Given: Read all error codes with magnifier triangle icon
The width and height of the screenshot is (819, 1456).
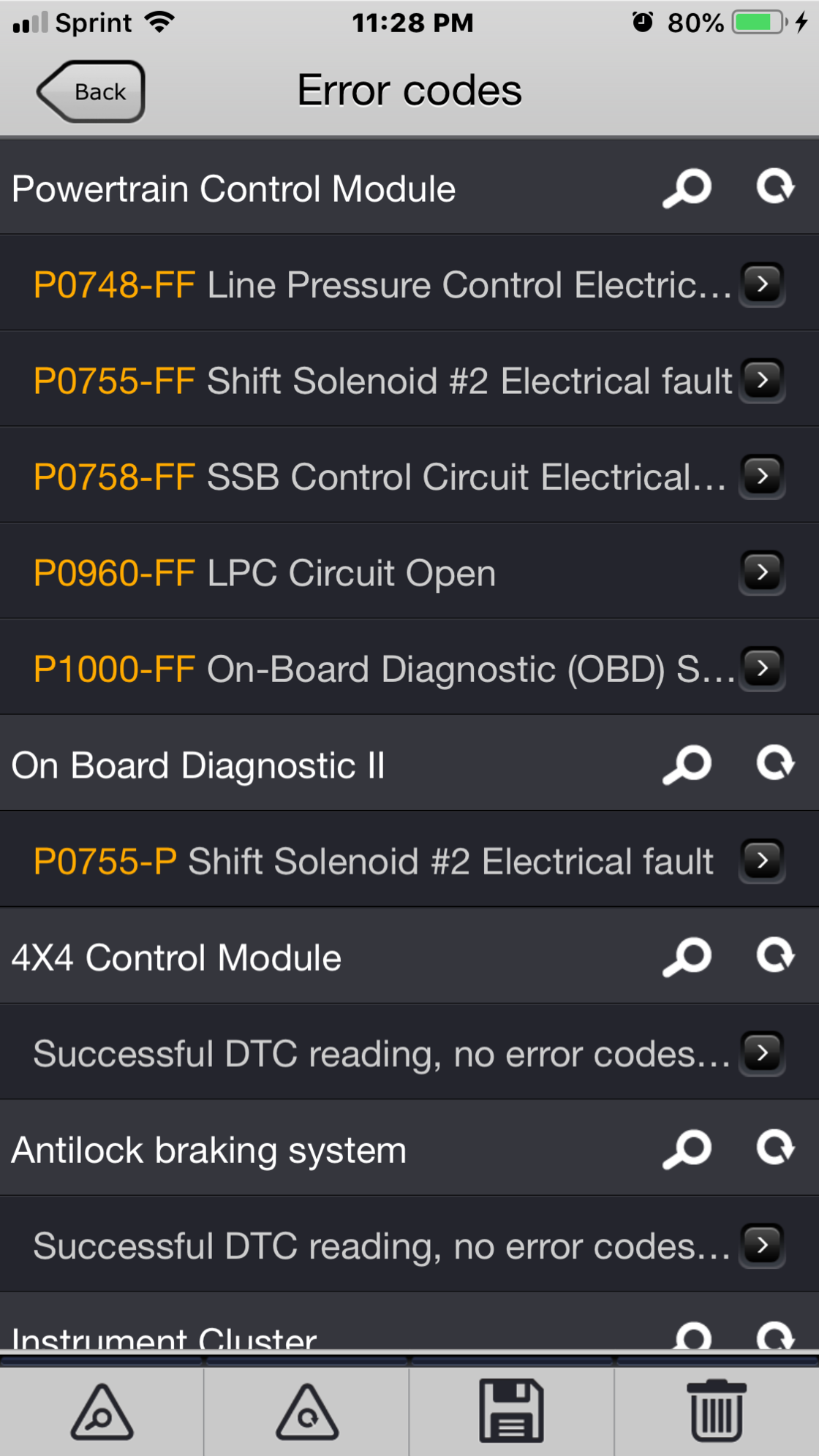Looking at the screenshot, I should tap(101, 1411).
